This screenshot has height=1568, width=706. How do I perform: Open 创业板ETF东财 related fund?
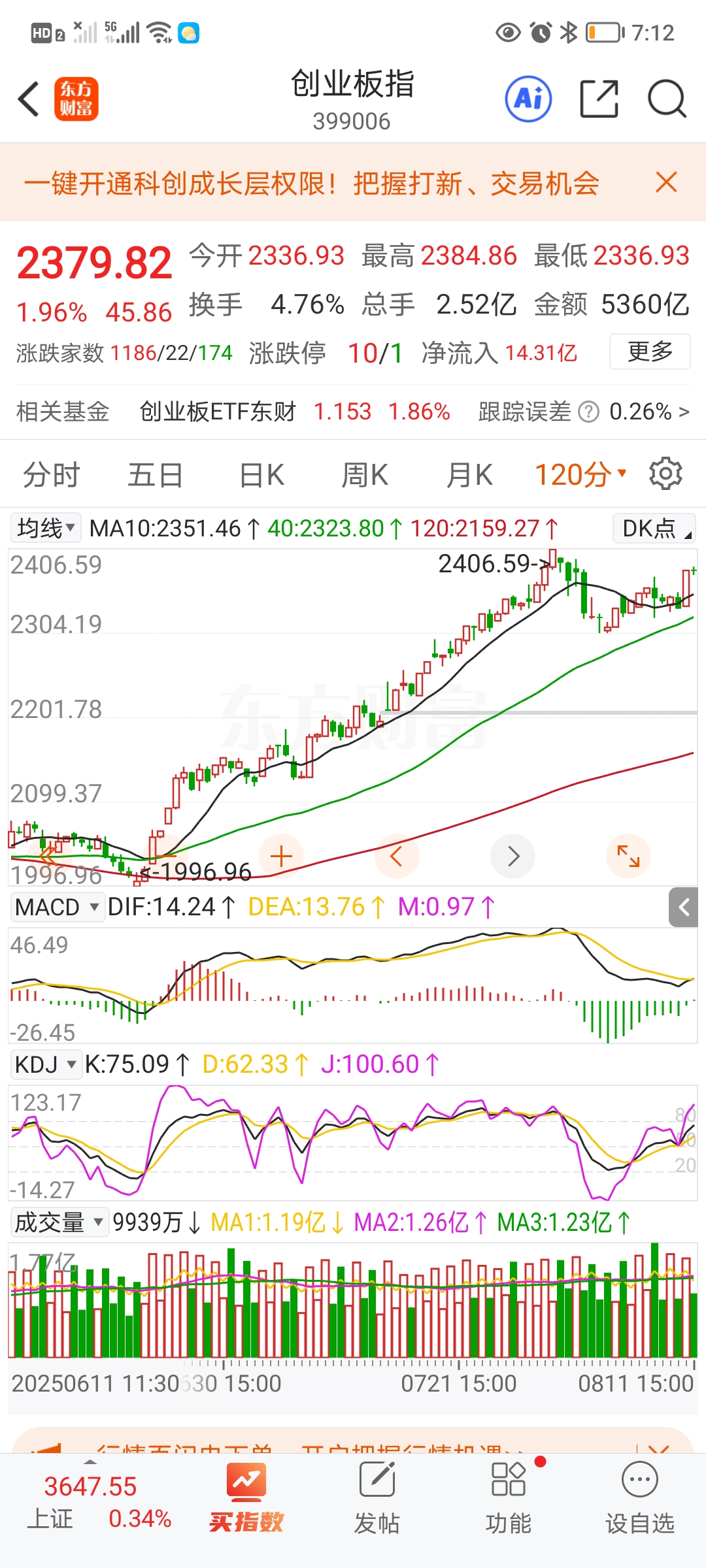tap(218, 412)
